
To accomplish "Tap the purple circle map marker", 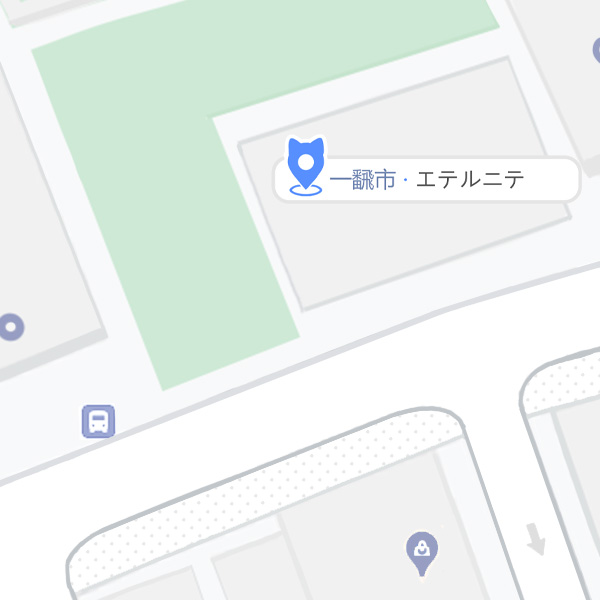I will pyautogui.click(x=11, y=326).
